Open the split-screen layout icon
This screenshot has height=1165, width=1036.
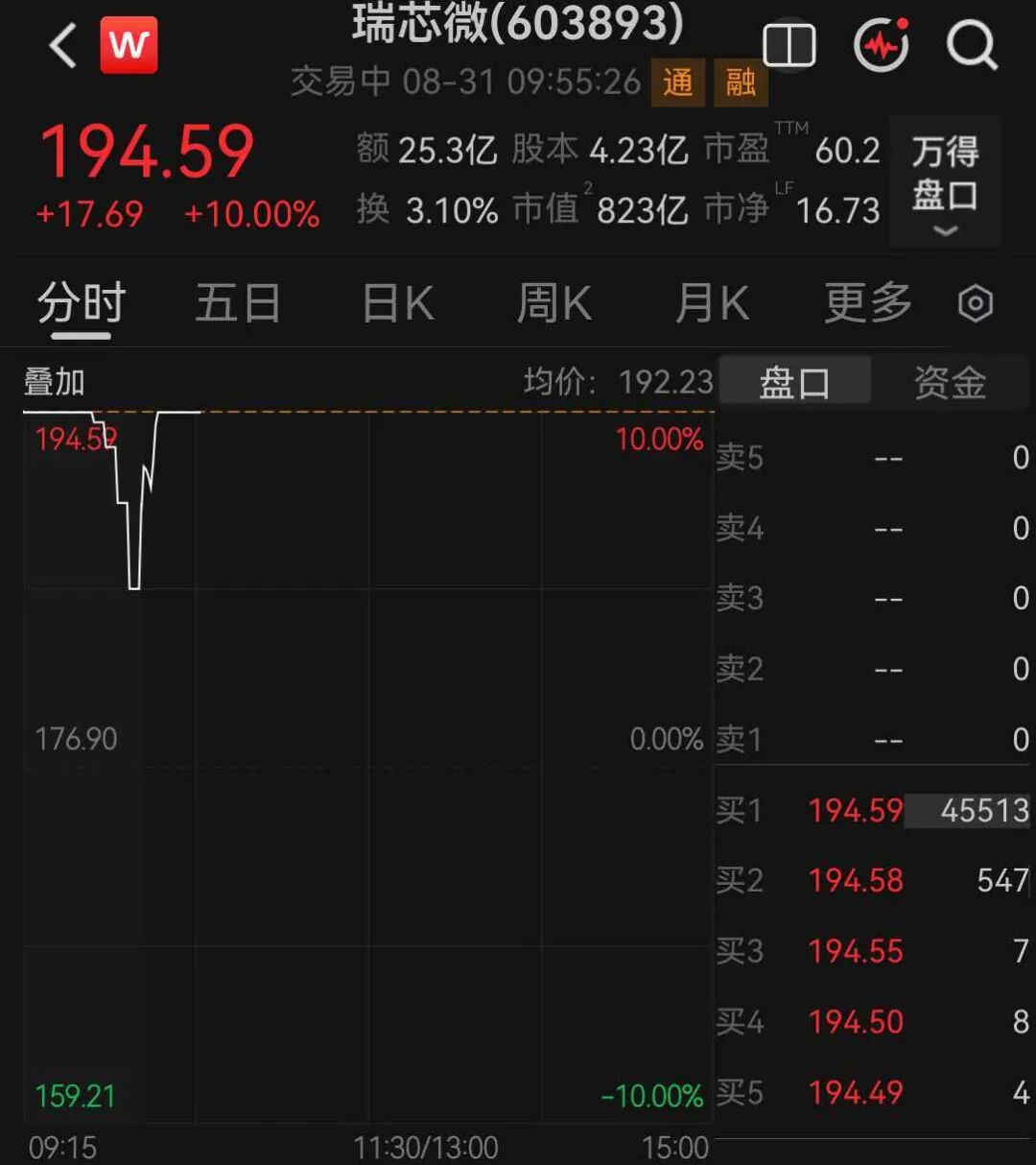(x=789, y=45)
